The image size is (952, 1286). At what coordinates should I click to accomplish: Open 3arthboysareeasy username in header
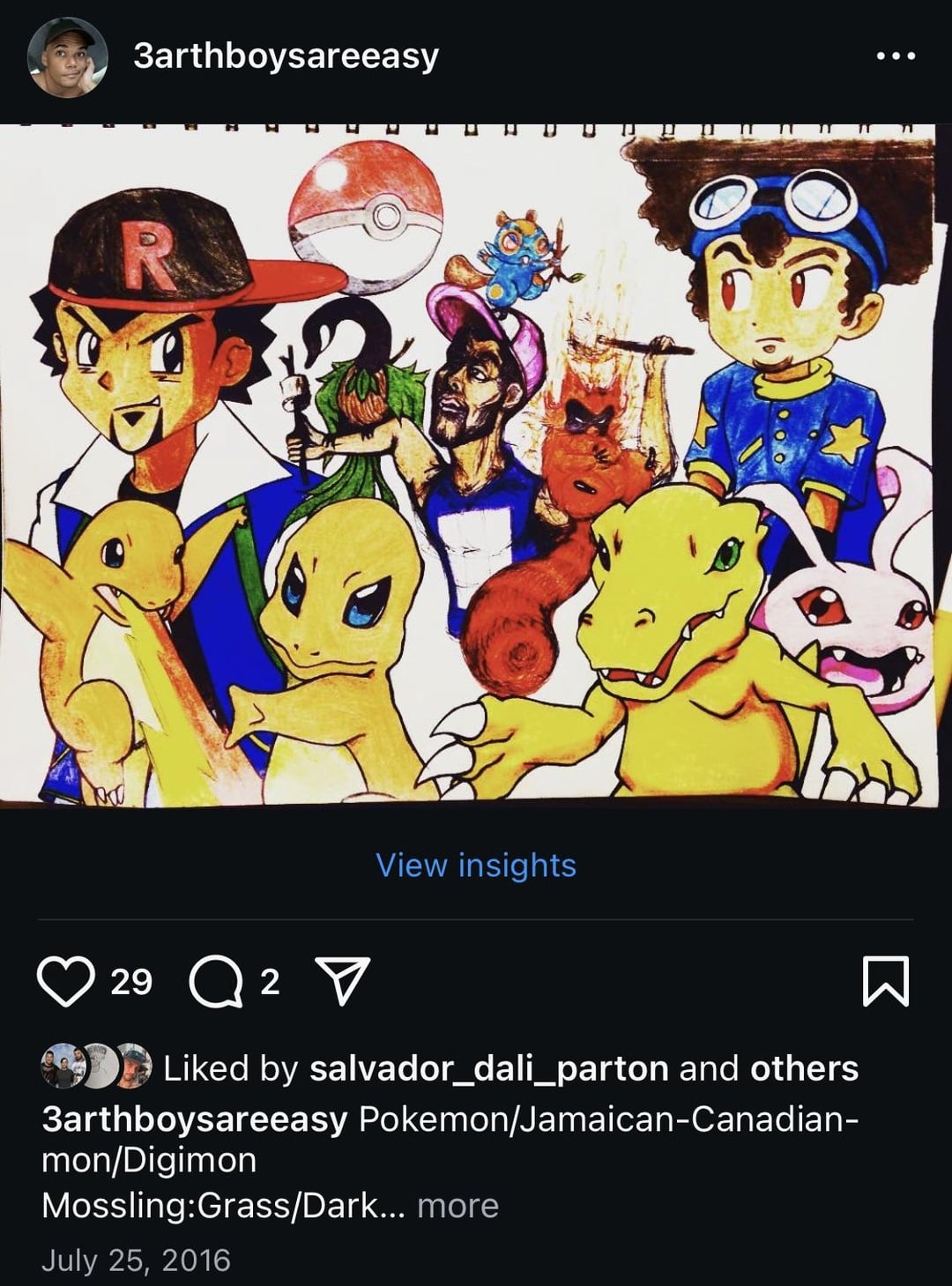click(x=286, y=56)
